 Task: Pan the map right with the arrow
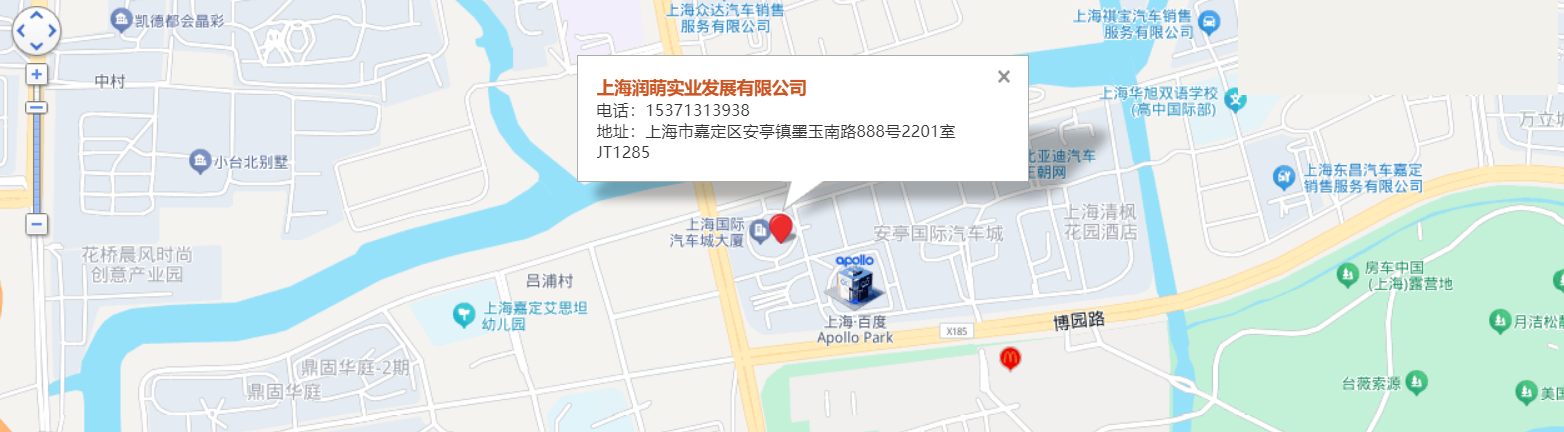coord(52,33)
